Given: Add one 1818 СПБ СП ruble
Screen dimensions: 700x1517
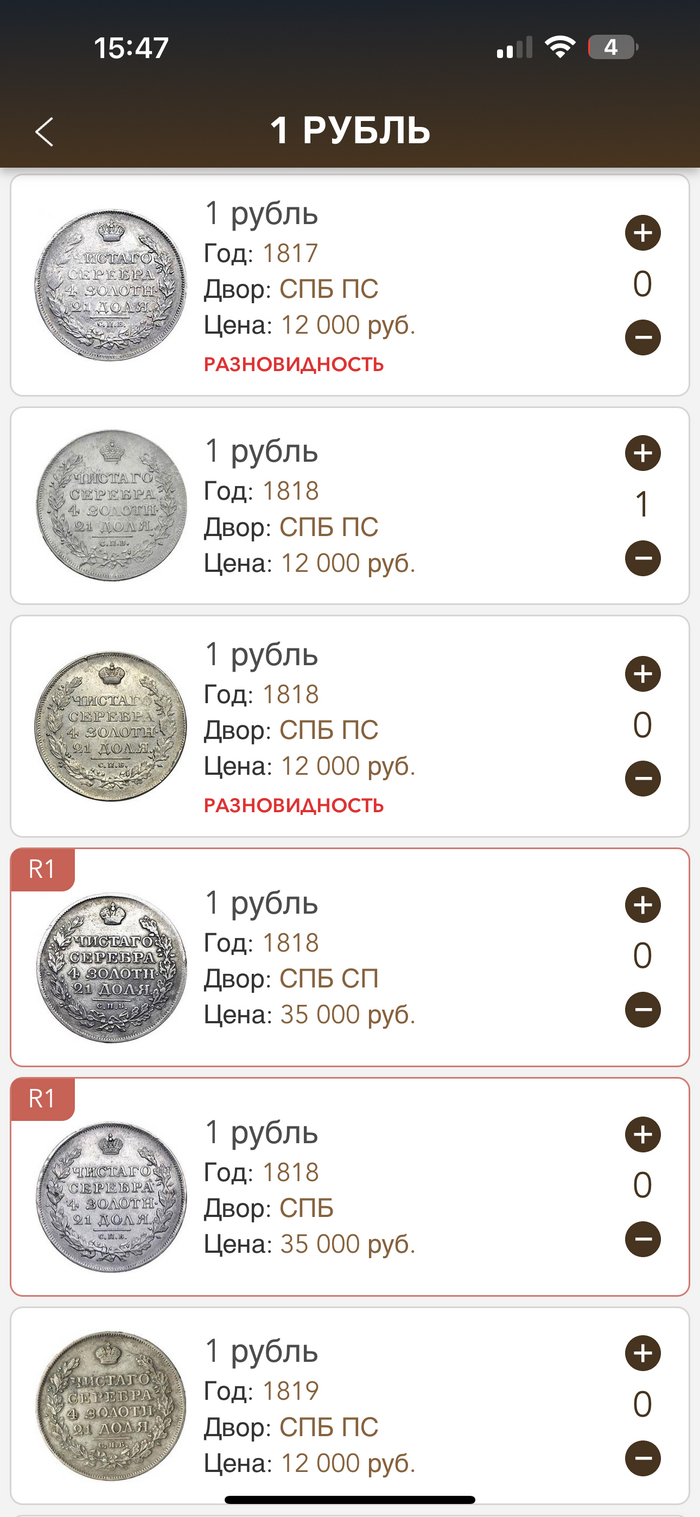Looking at the screenshot, I should tap(643, 906).
